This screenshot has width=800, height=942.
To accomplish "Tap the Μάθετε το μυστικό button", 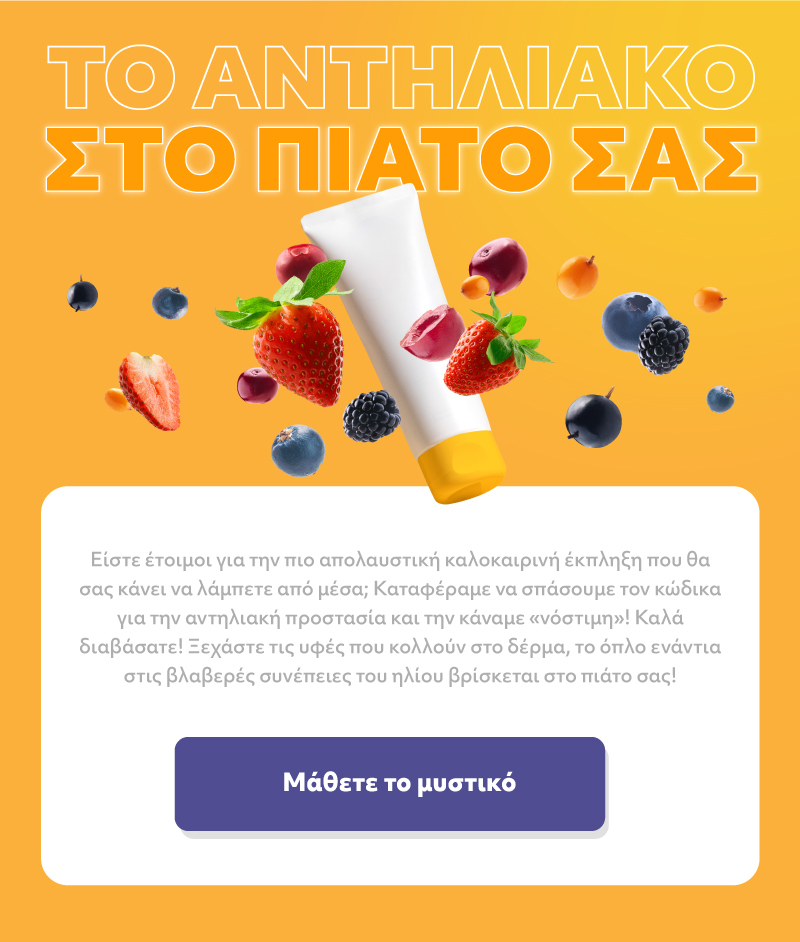I will (390, 783).
